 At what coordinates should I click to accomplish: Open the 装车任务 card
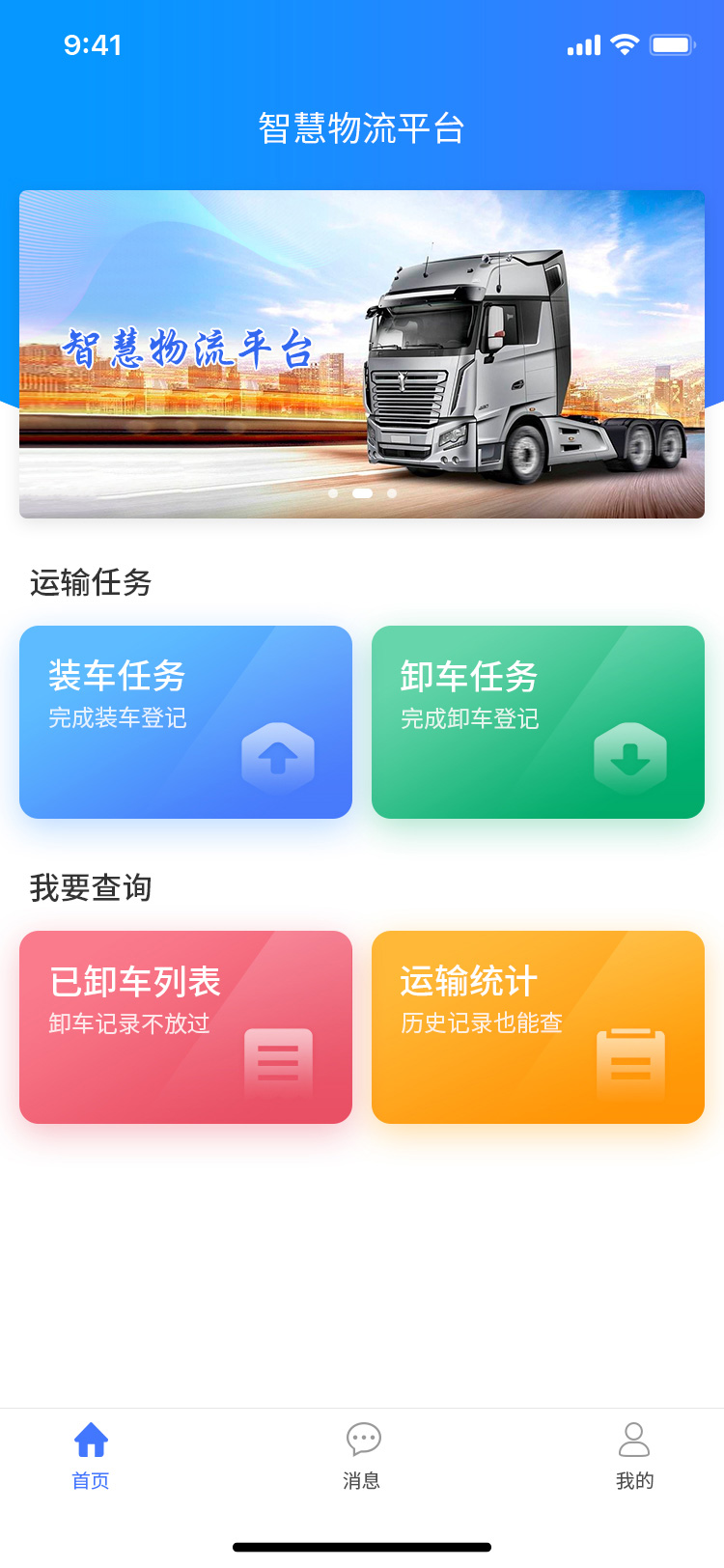click(x=185, y=722)
